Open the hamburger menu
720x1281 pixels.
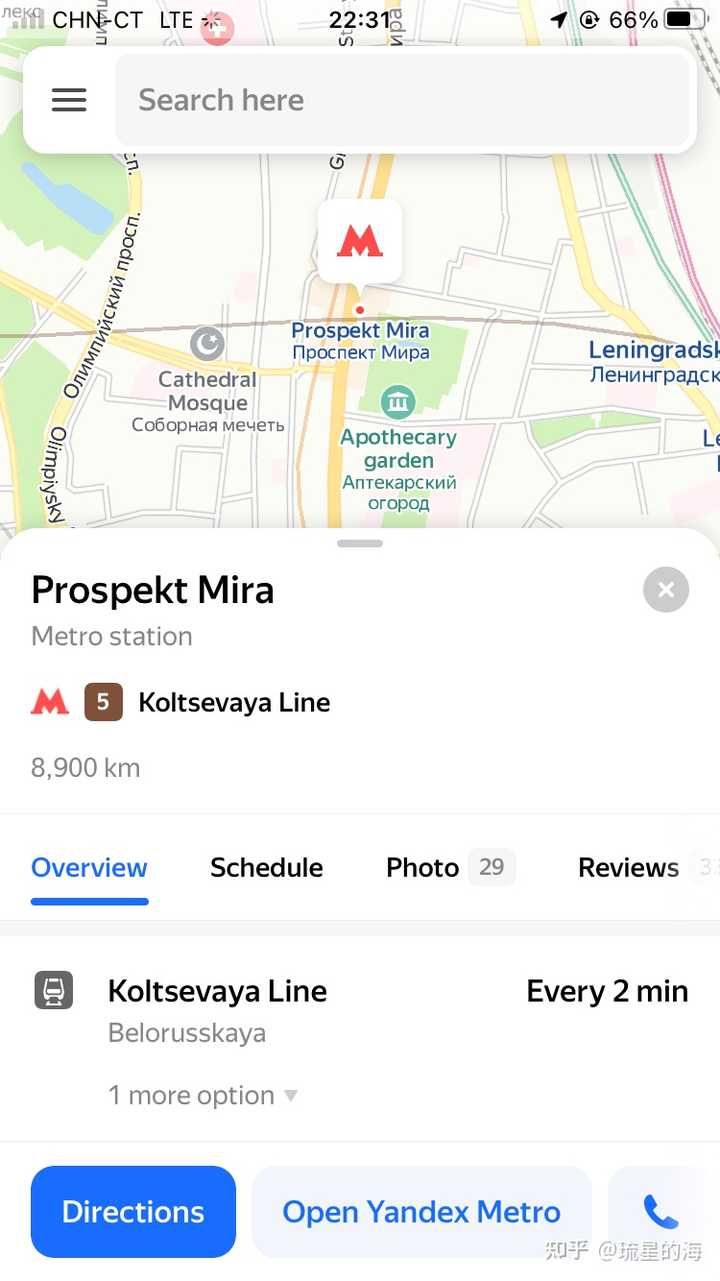[x=69, y=100]
